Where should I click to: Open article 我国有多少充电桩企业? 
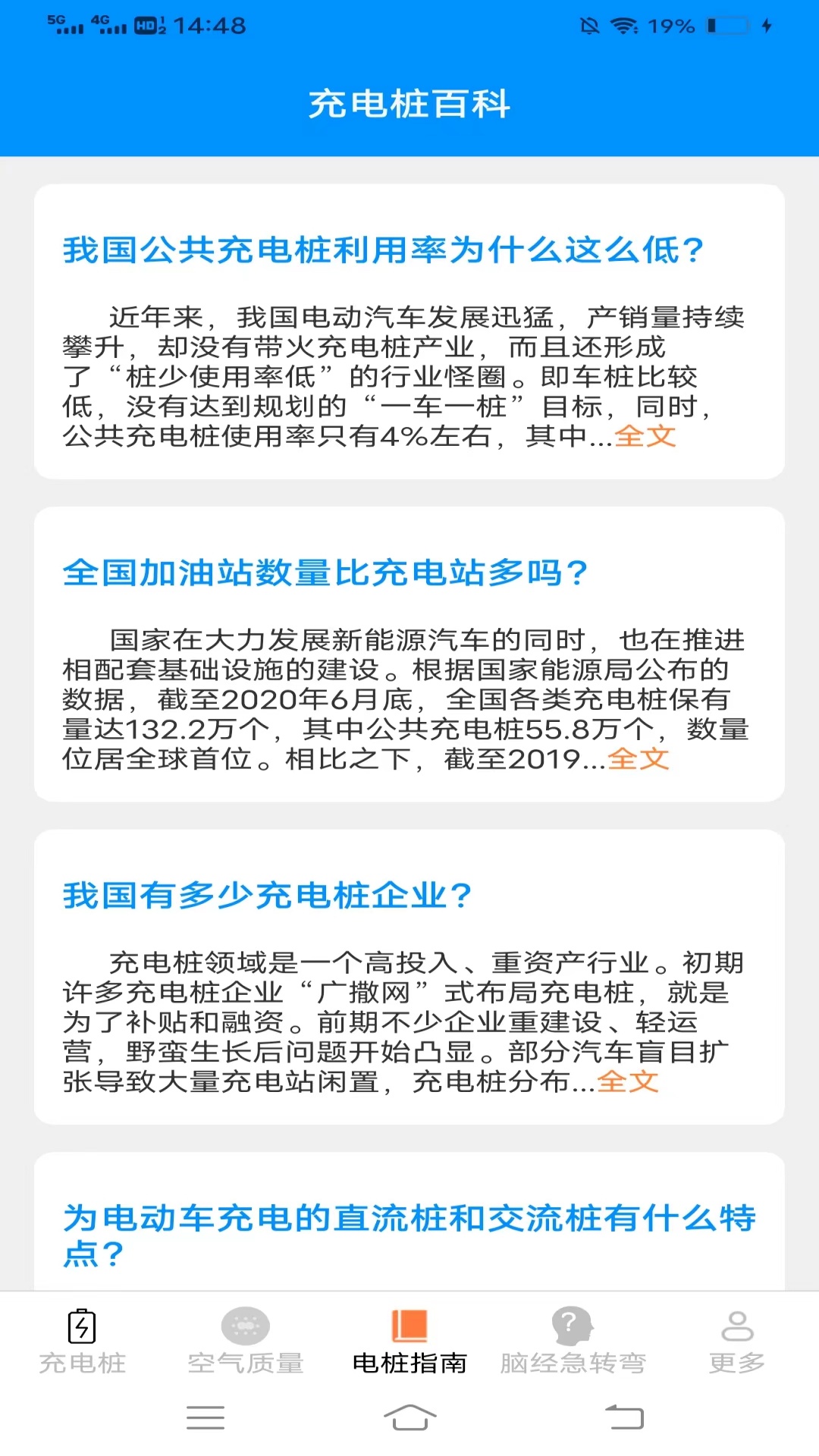(268, 896)
